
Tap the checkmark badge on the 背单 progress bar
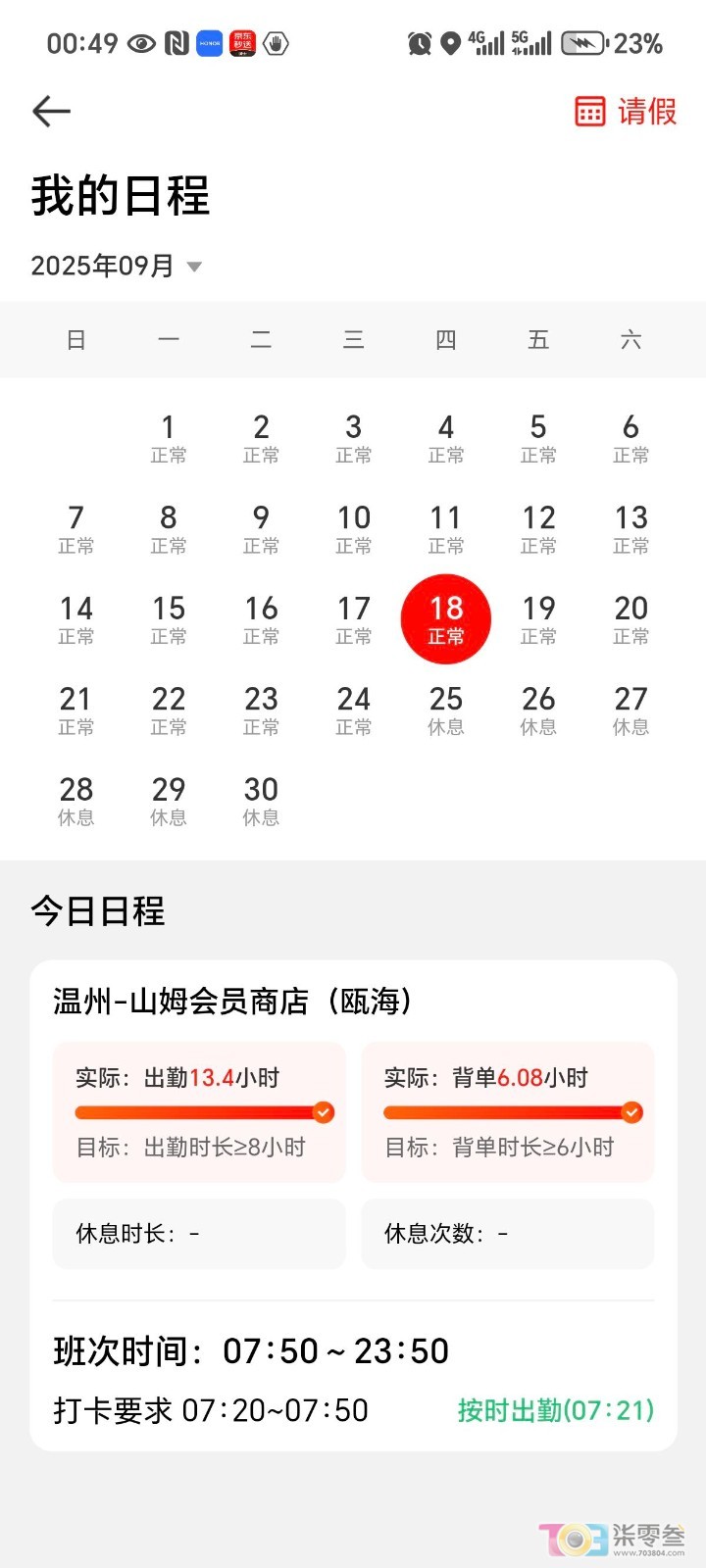[632, 1112]
